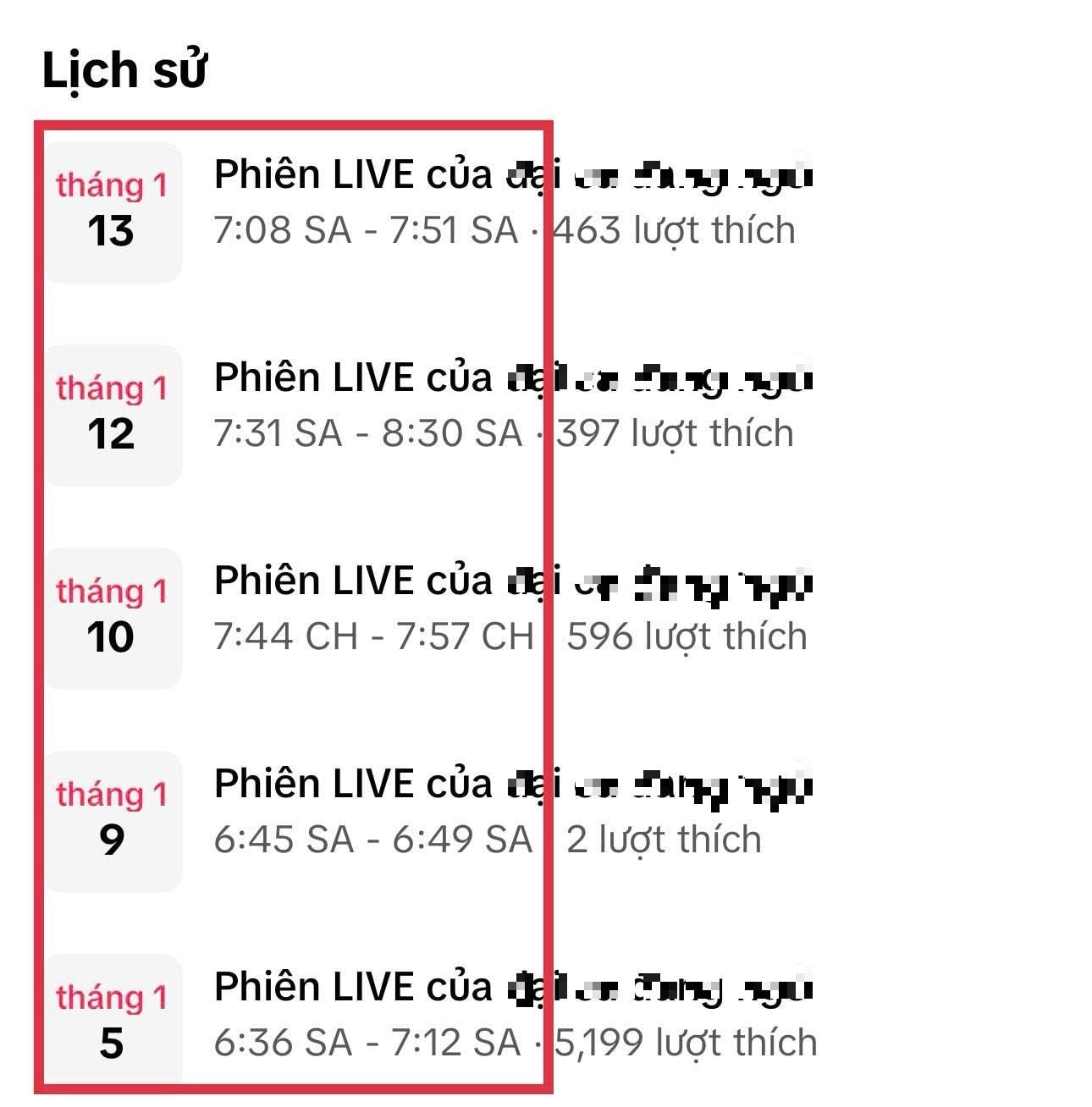The width and height of the screenshot is (1092, 1107).
Task: View the LIVE session with 397 lượt thích
Action: [508, 406]
